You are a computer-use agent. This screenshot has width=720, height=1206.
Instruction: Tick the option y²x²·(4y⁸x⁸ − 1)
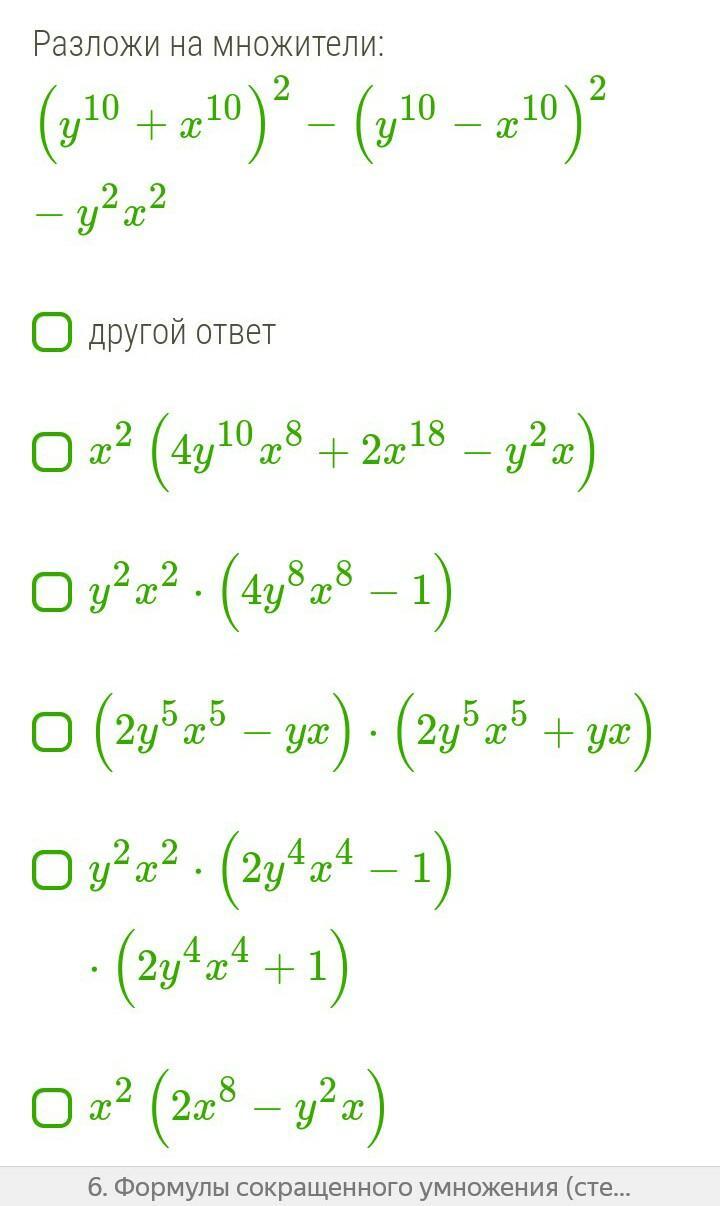point(52,592)
